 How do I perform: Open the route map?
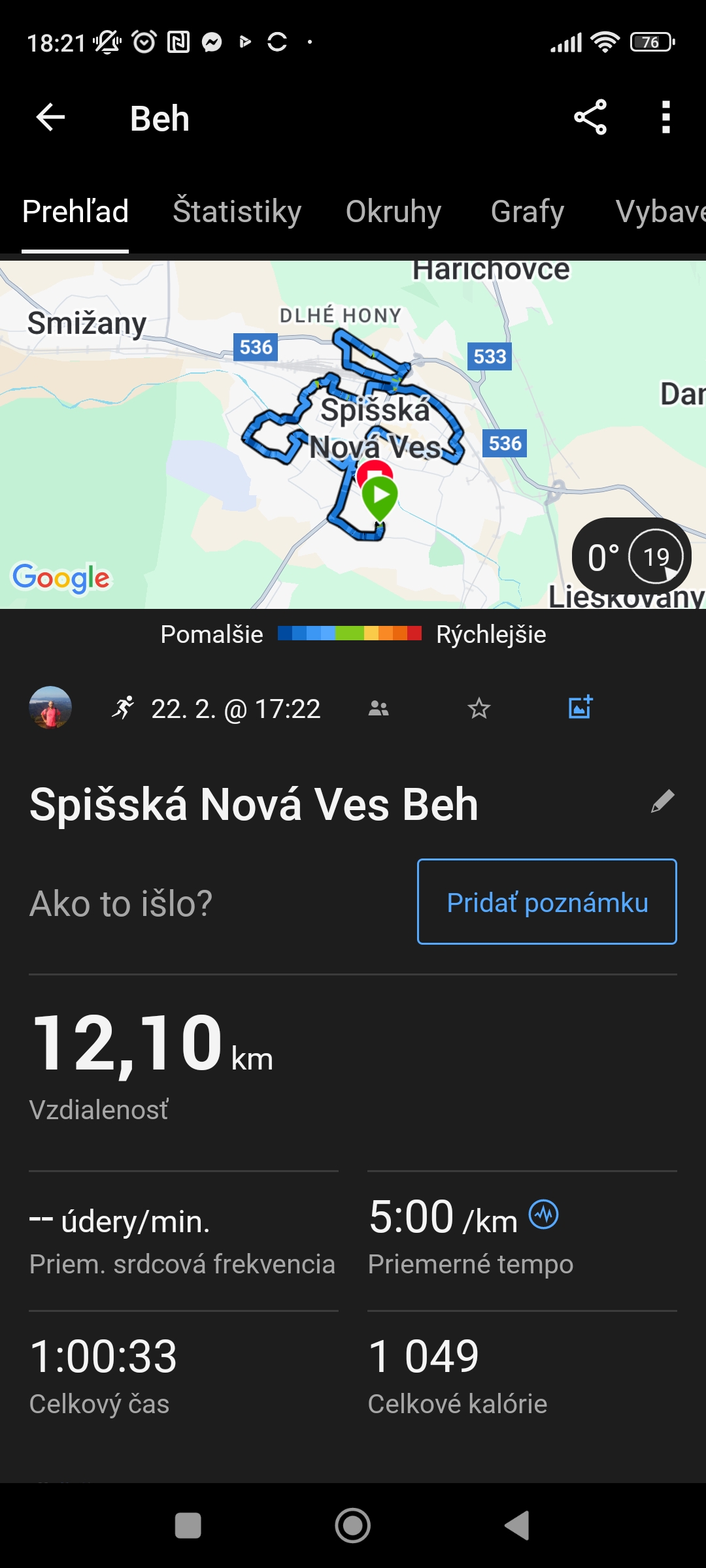pyautogui.click(x=353, y=434)
